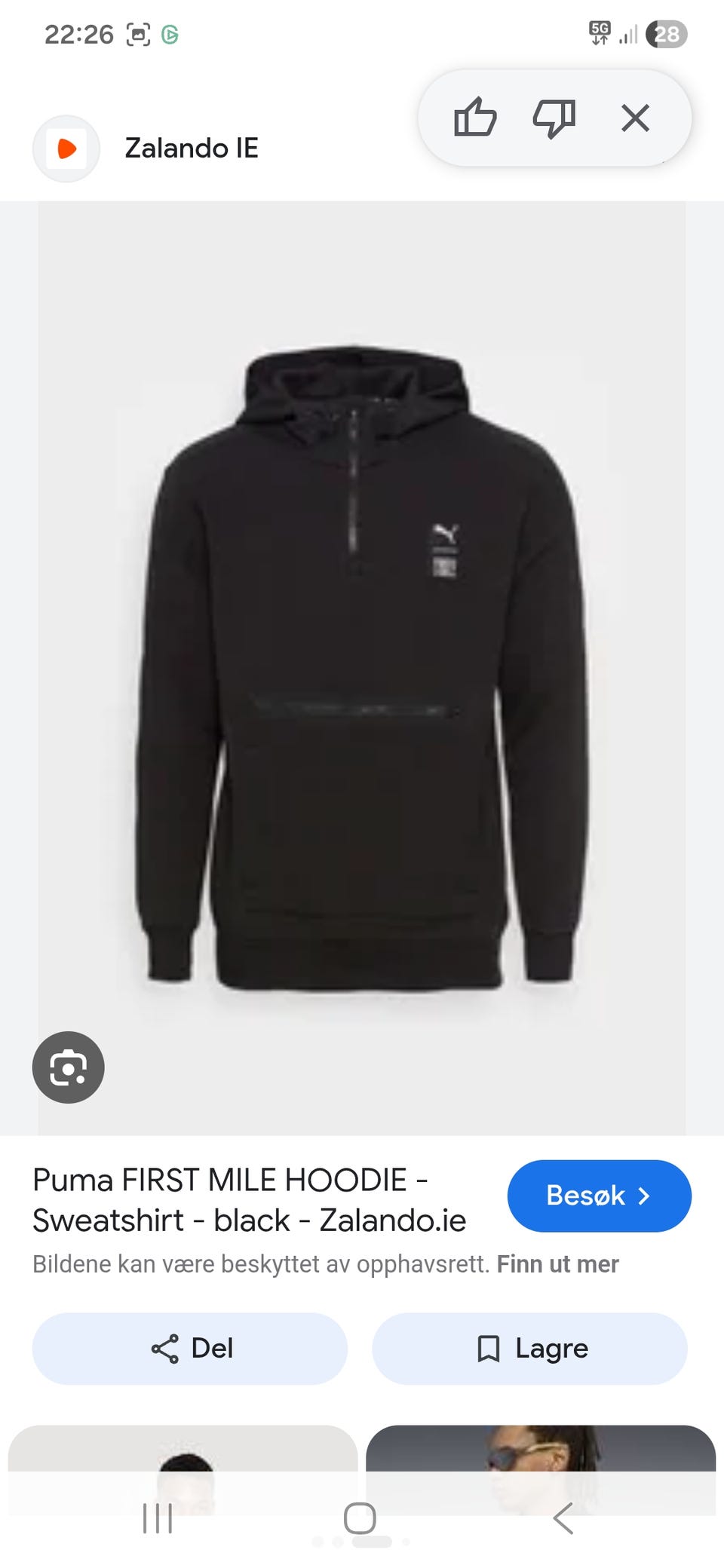Screen dimensions: 724x1568
Task: Go to the home screen
Action: tap(360, 1518)
